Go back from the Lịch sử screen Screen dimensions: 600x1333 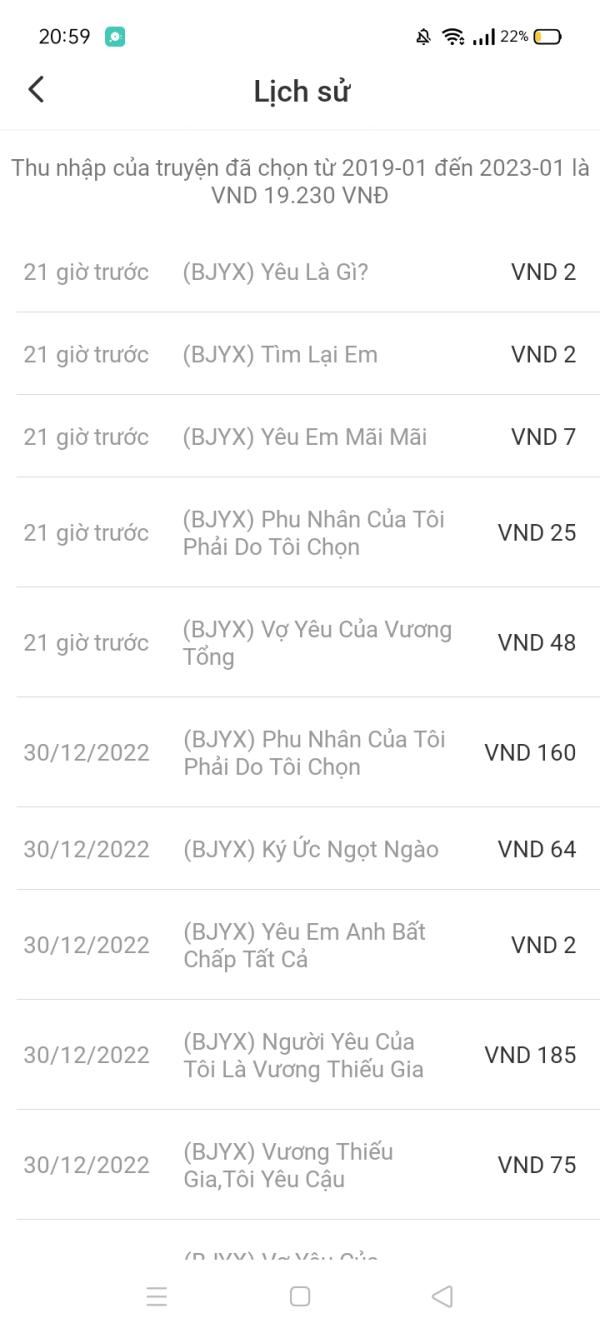pyautogui.click(x=36, y=90)
